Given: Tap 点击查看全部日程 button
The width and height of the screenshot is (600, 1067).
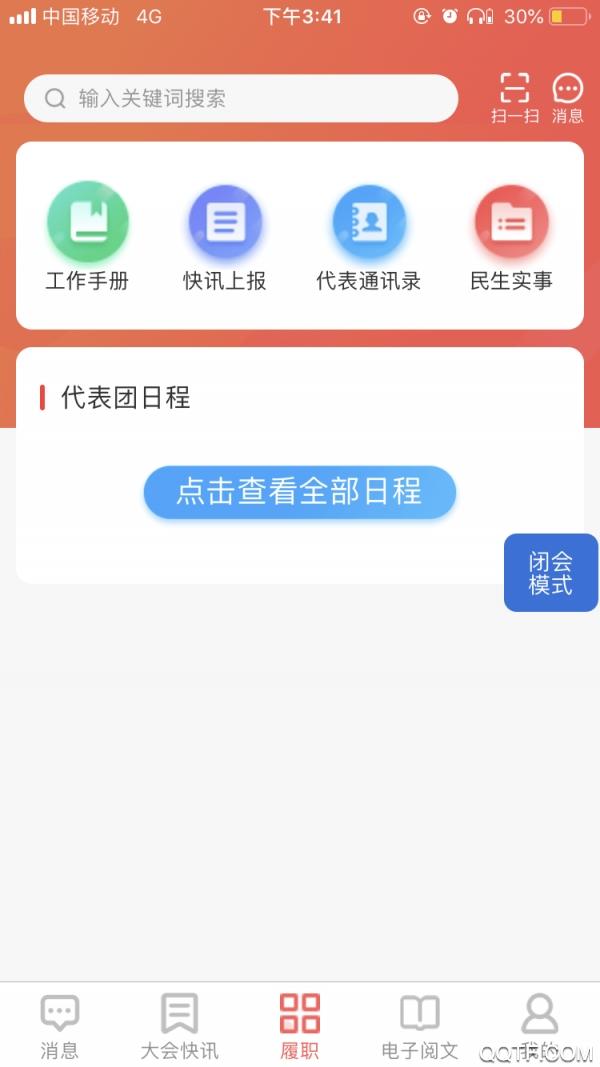Looking at the screenshot, I should point(299,492).
